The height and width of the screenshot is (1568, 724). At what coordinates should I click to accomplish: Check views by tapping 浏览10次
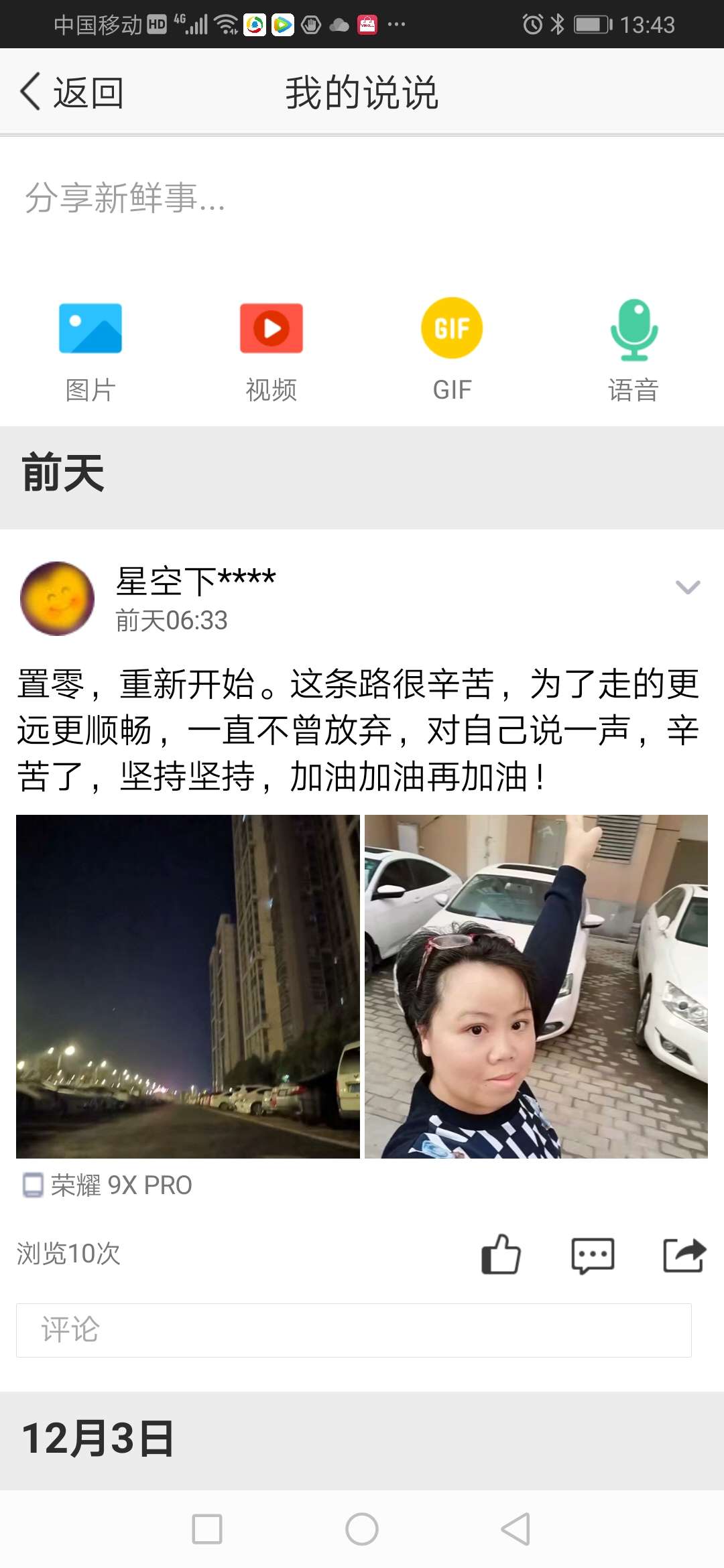coord(69,1254)
